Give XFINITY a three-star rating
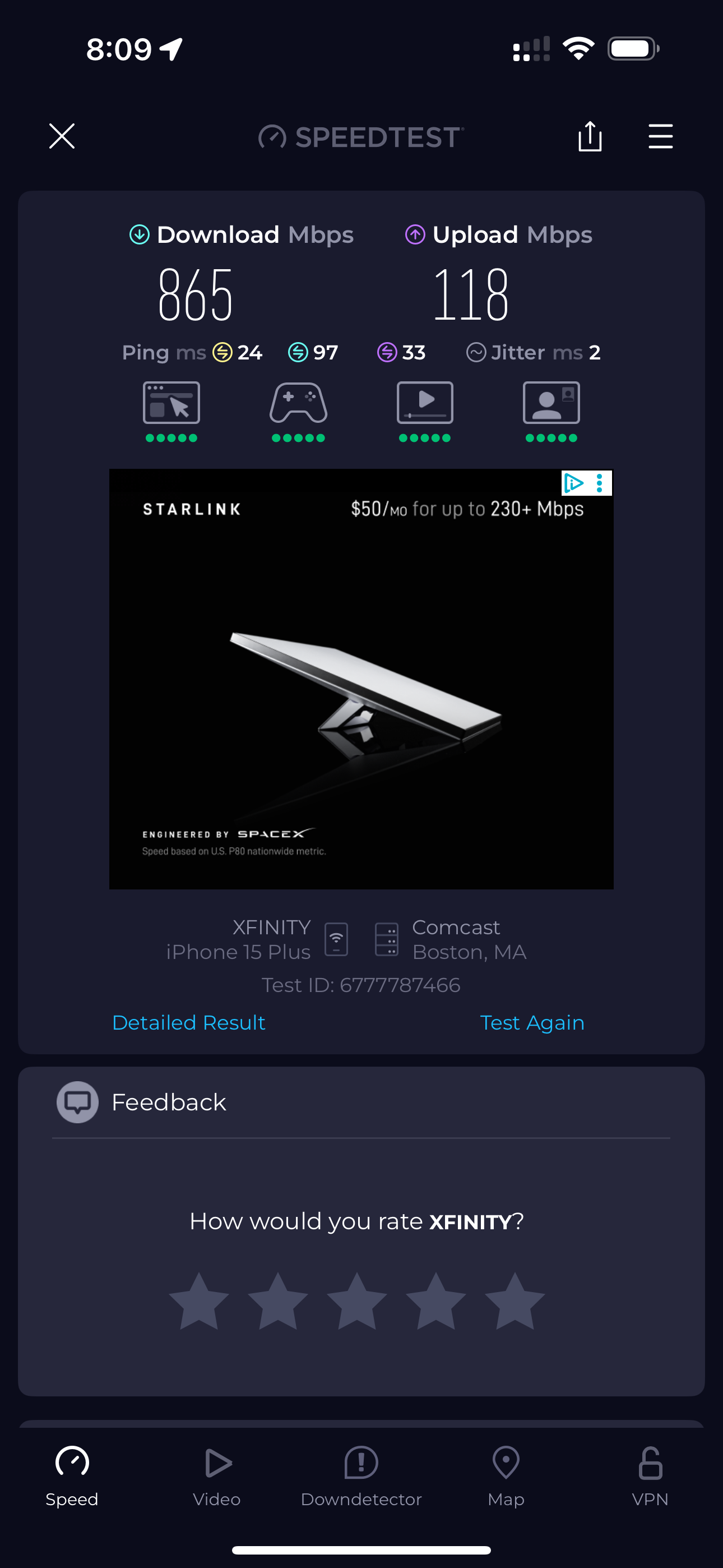Image resolution: width=723 pixels, height=1568 pixels. [x=357, y=1301]
